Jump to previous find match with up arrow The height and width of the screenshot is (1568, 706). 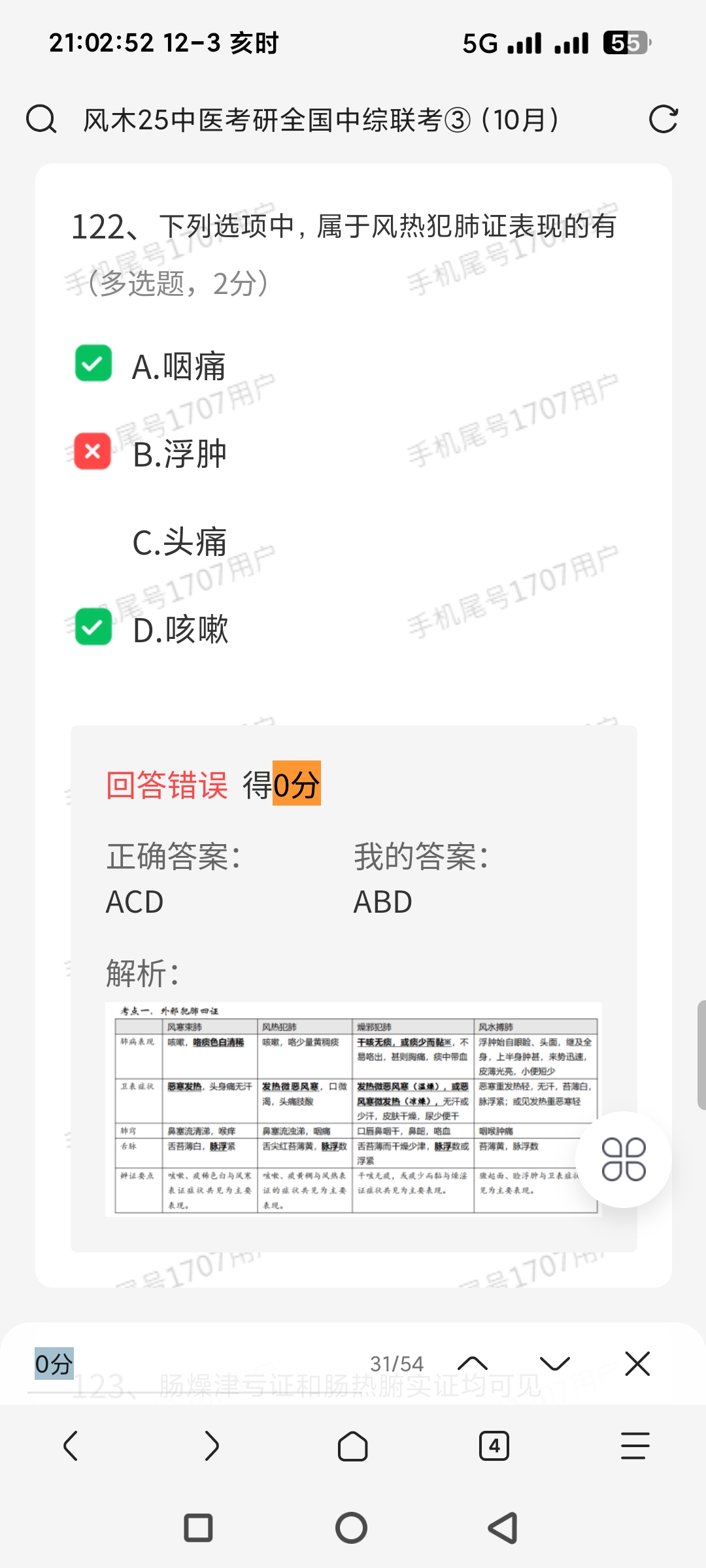(473, 1364)
